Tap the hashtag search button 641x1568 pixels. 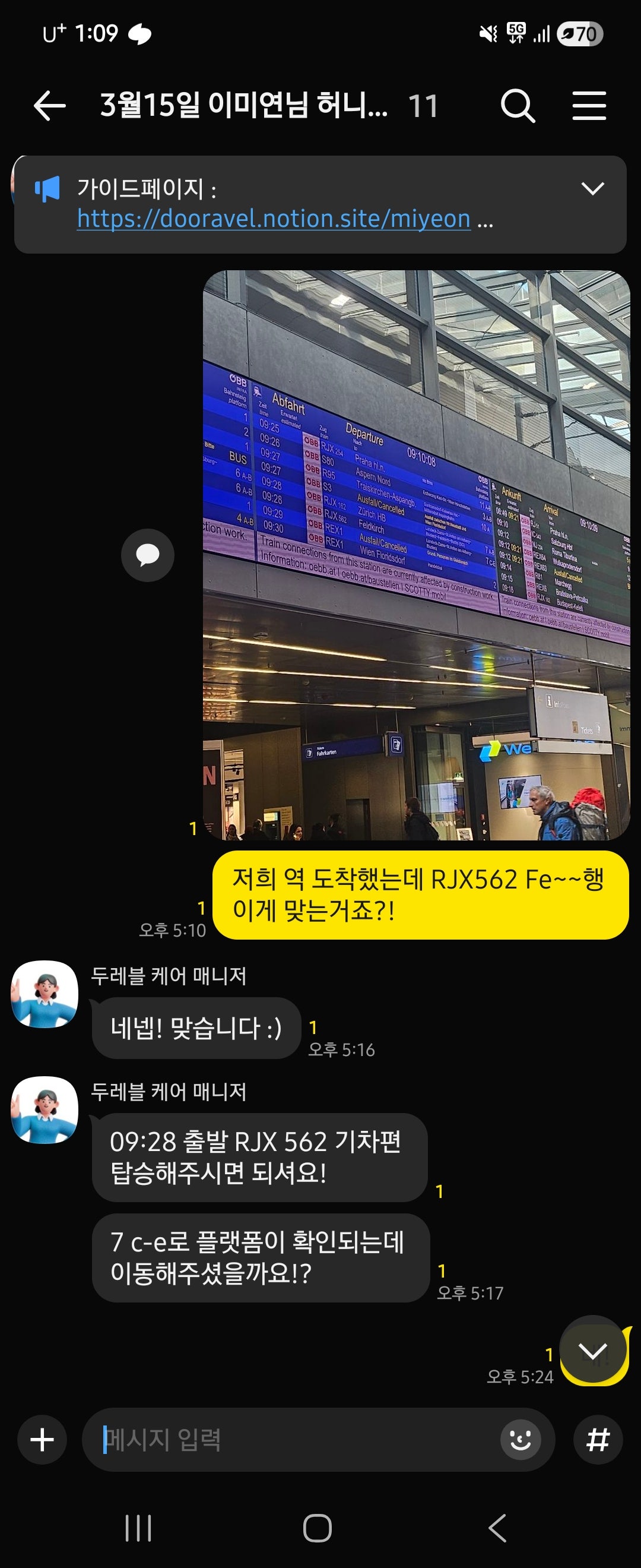click(598, 1440)
